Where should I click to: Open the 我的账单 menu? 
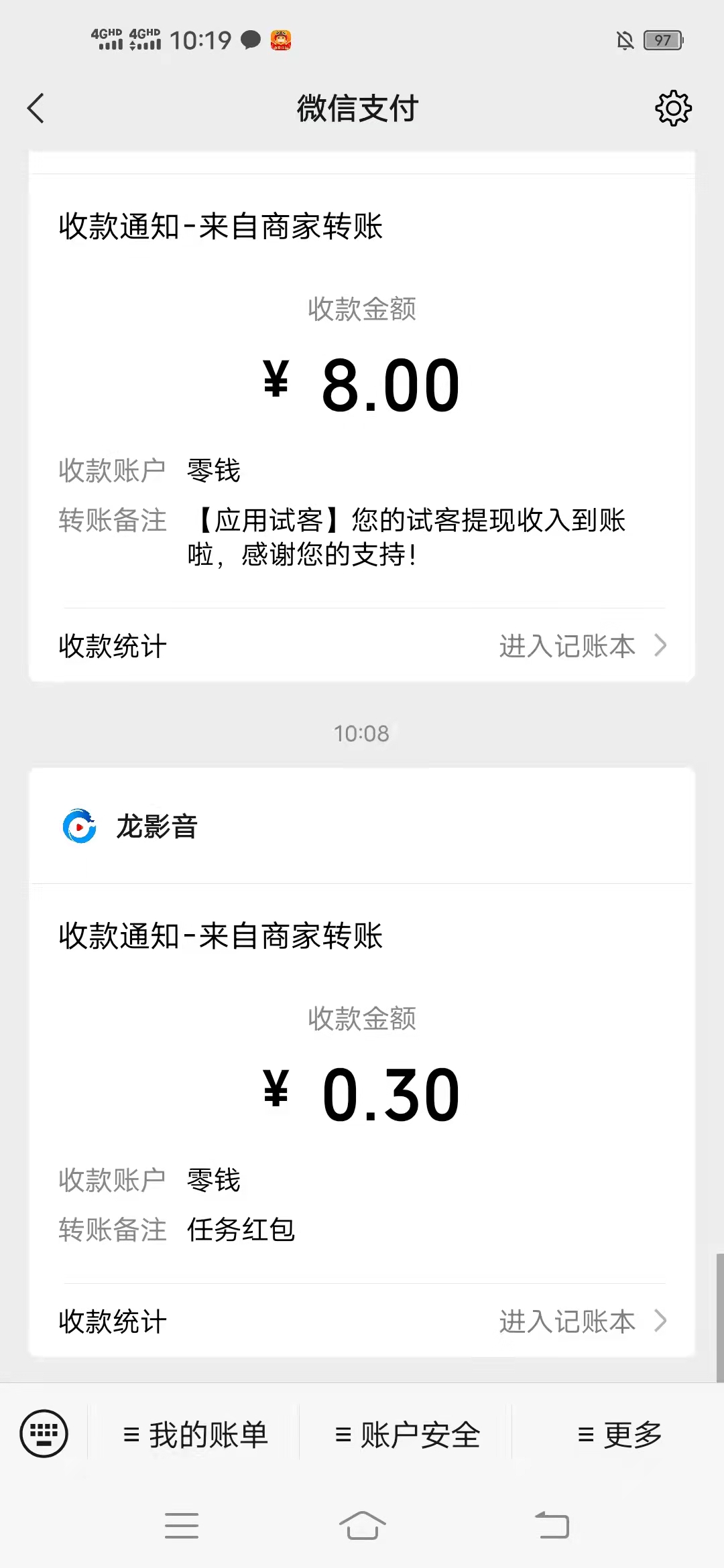pos(195,1435)
